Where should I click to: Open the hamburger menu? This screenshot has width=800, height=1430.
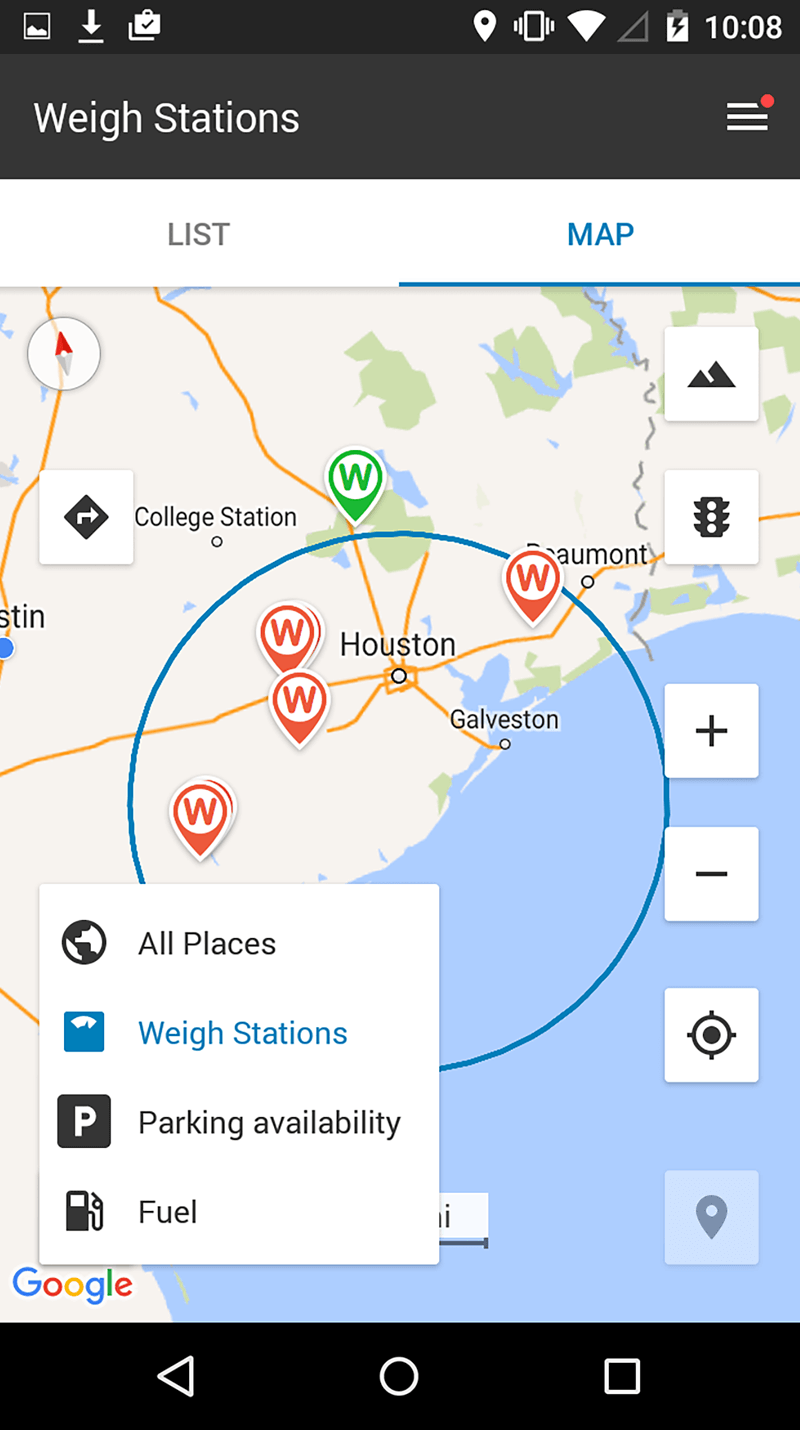coord(748,118)
